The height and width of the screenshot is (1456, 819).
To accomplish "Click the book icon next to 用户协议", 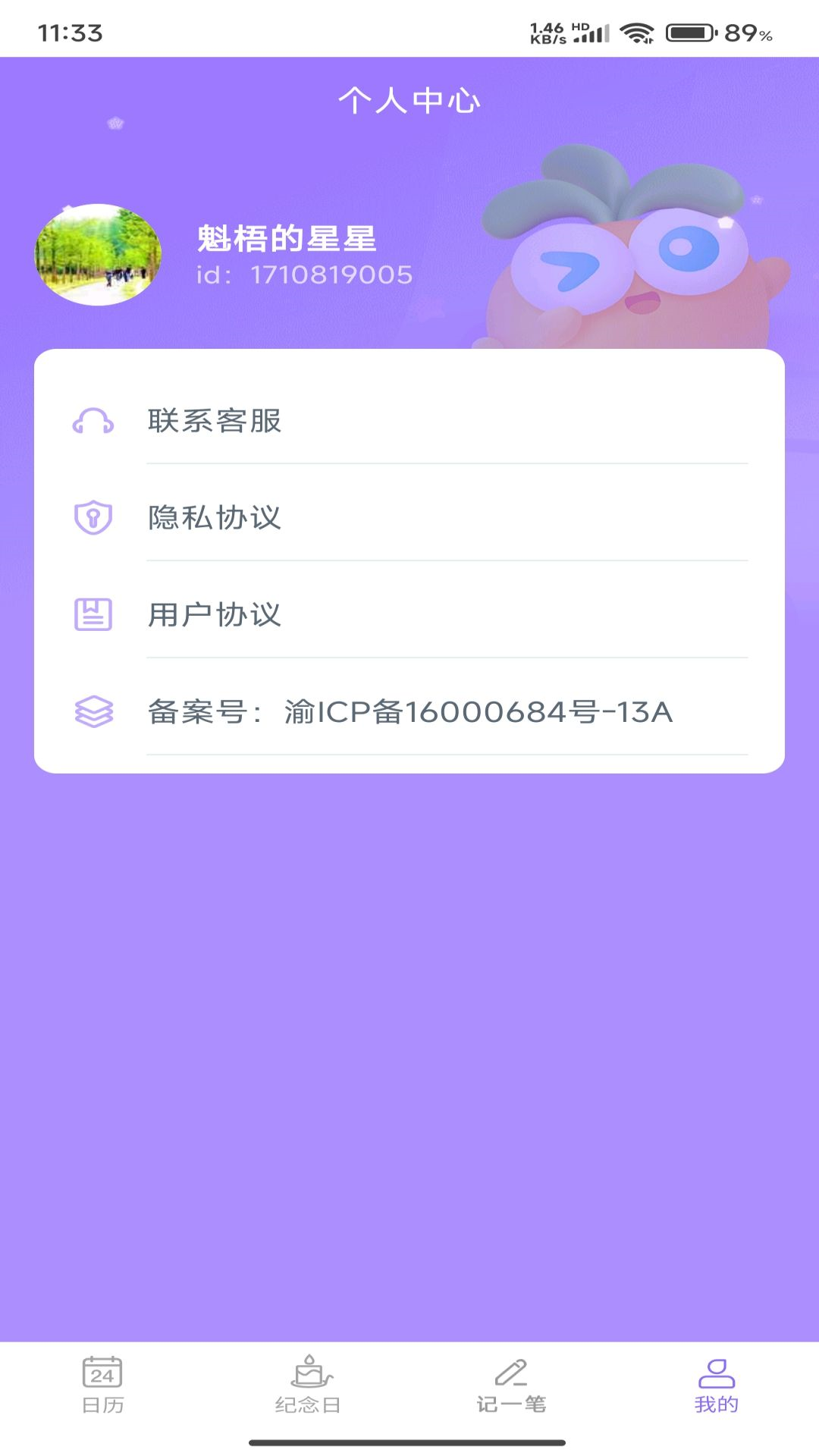I will click(x=93, y=613).
